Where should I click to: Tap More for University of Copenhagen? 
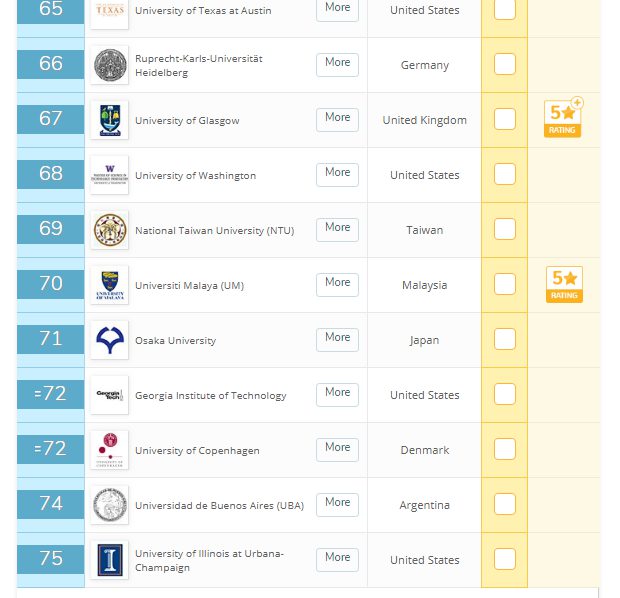click(337, 448)
